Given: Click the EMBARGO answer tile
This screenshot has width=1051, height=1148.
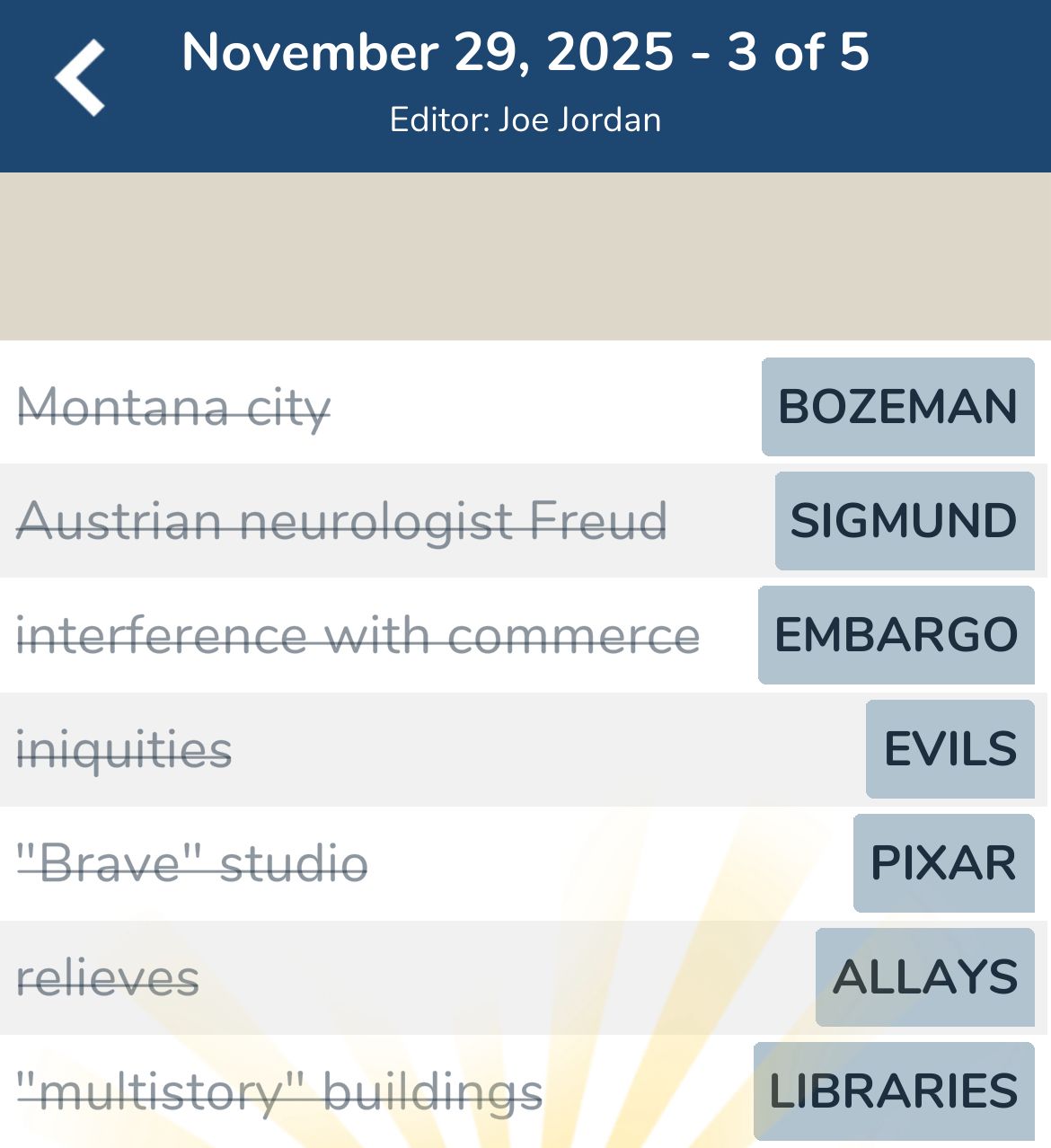Looking at the screenshot, I should (x=896, y=635).
